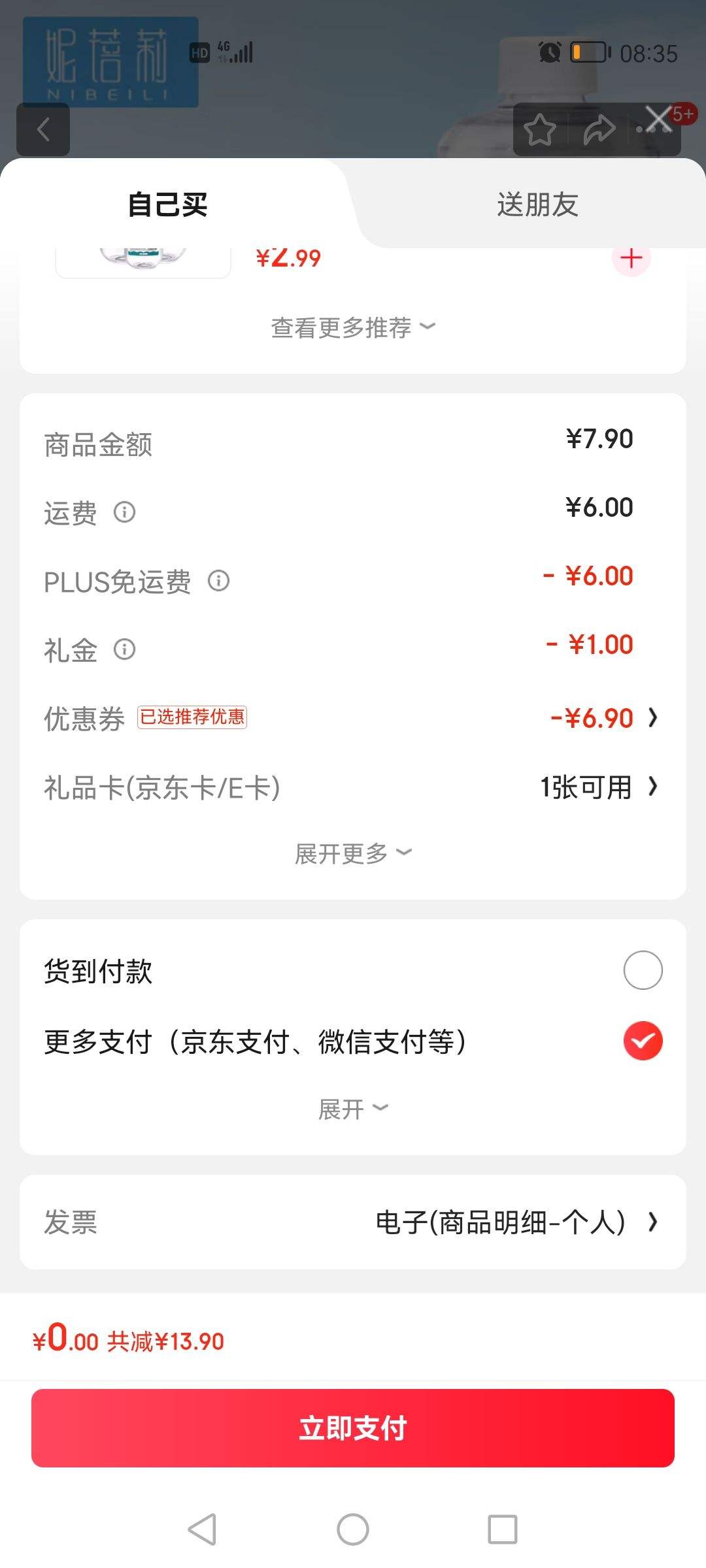
Task: Expand 展开 under payment methods
Action: [353, 1109]
